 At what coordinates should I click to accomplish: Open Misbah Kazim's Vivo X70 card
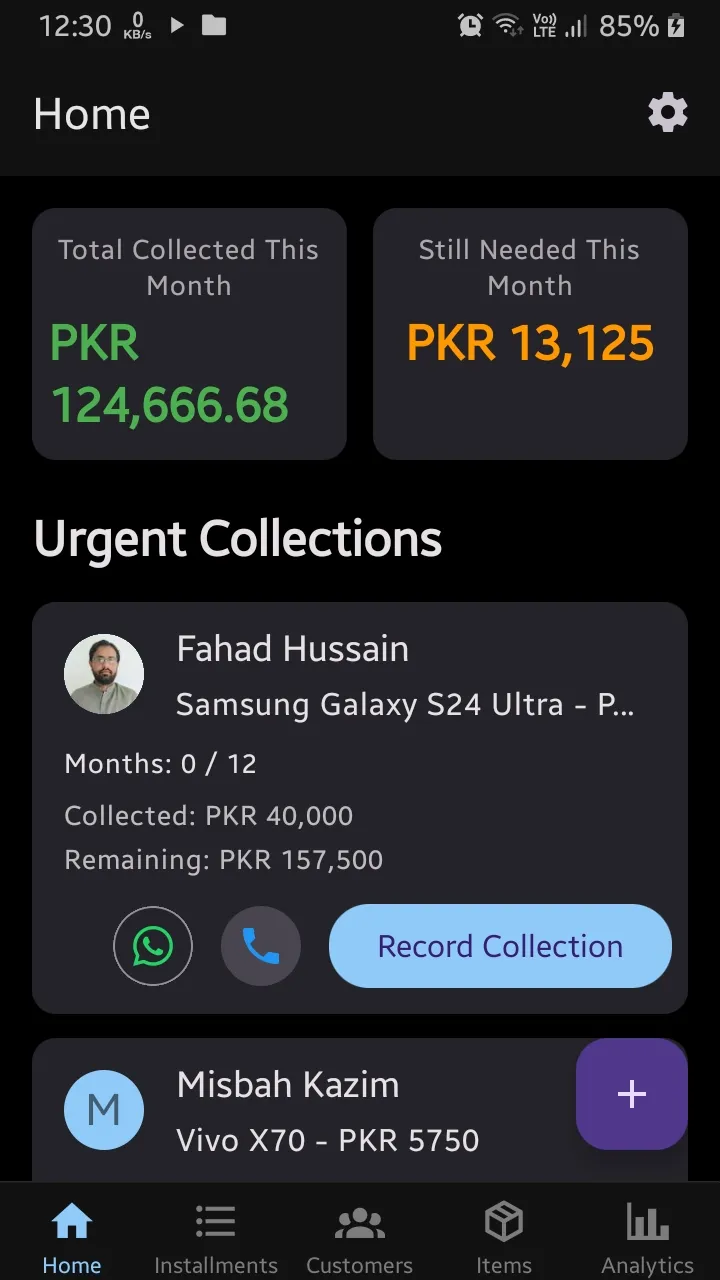[x=320, y=1112]
